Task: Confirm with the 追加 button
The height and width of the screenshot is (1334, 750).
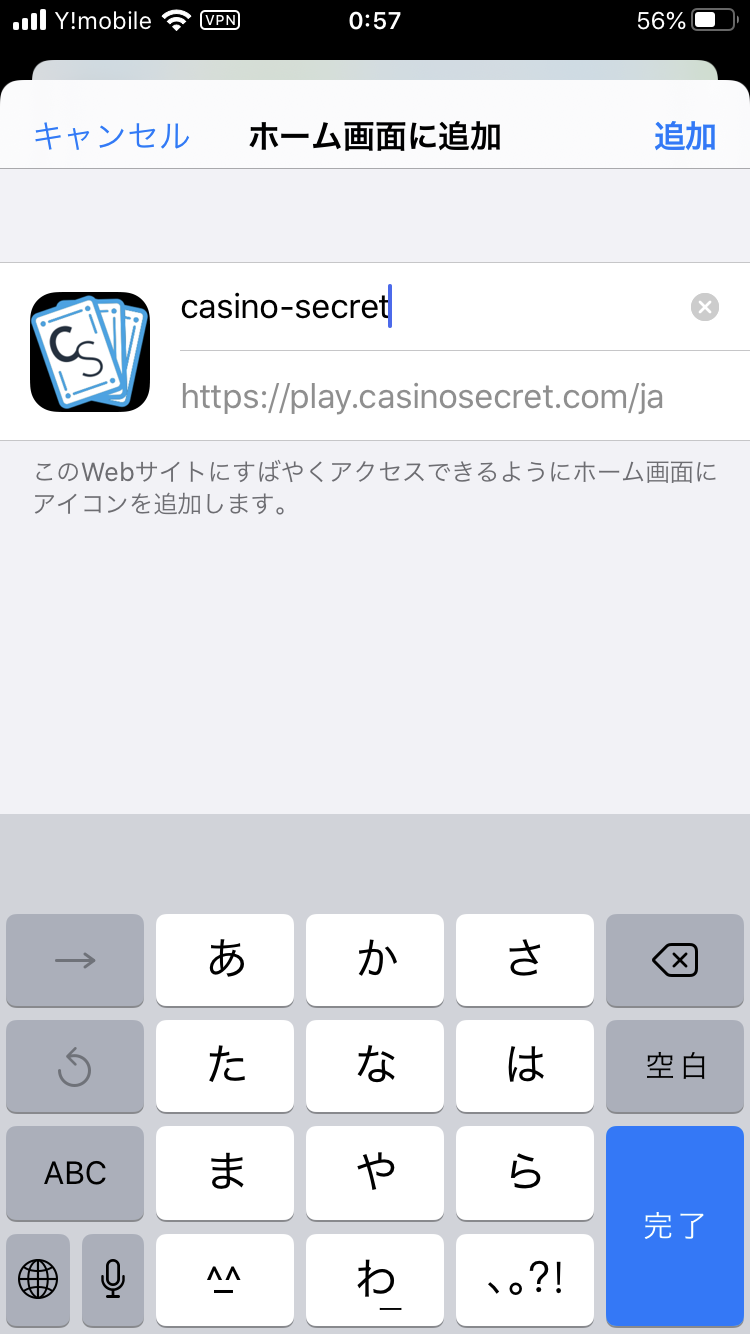Action: [x=685, y=136]
